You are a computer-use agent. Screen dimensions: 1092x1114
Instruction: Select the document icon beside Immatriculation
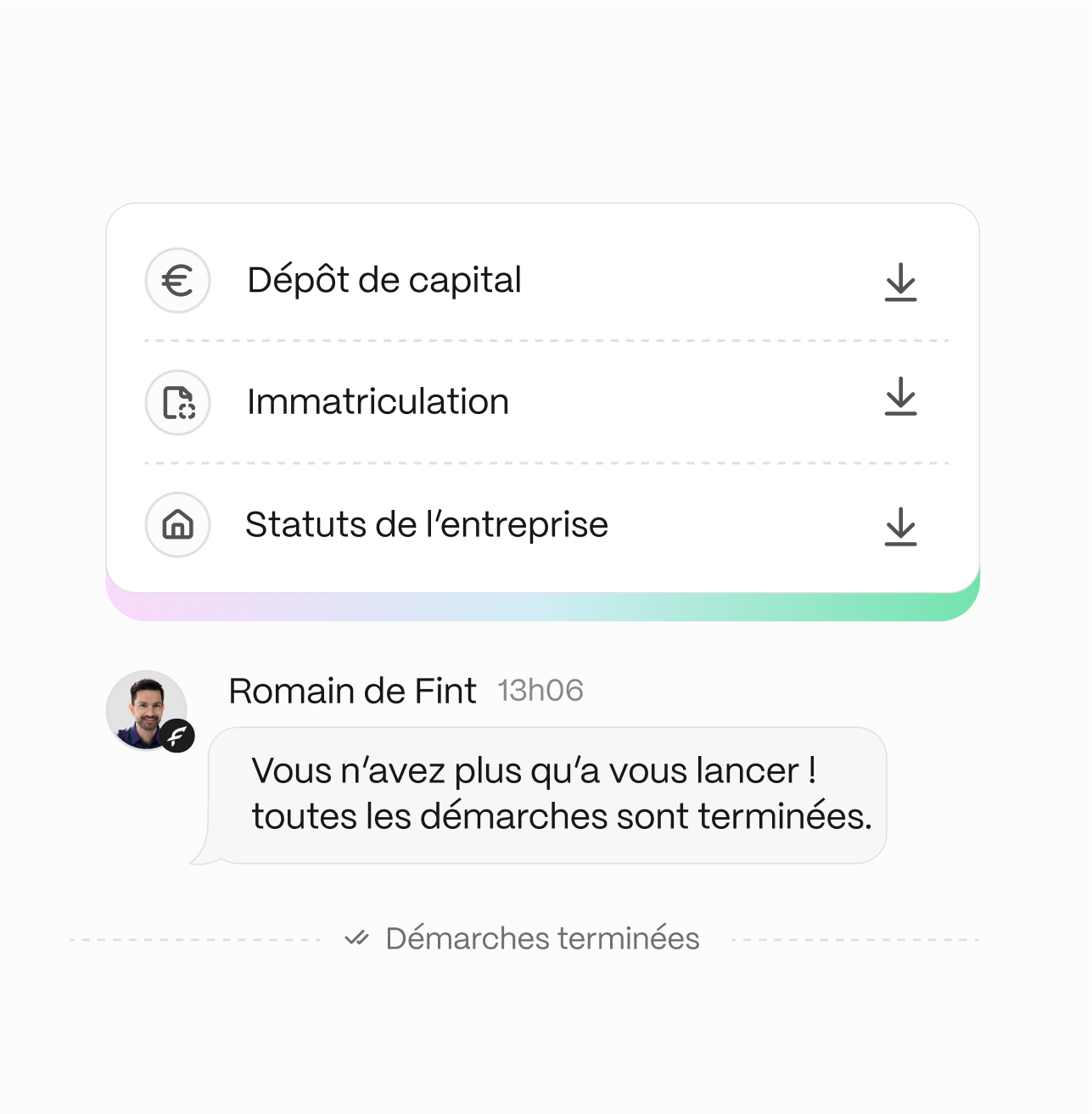[177, 402]
